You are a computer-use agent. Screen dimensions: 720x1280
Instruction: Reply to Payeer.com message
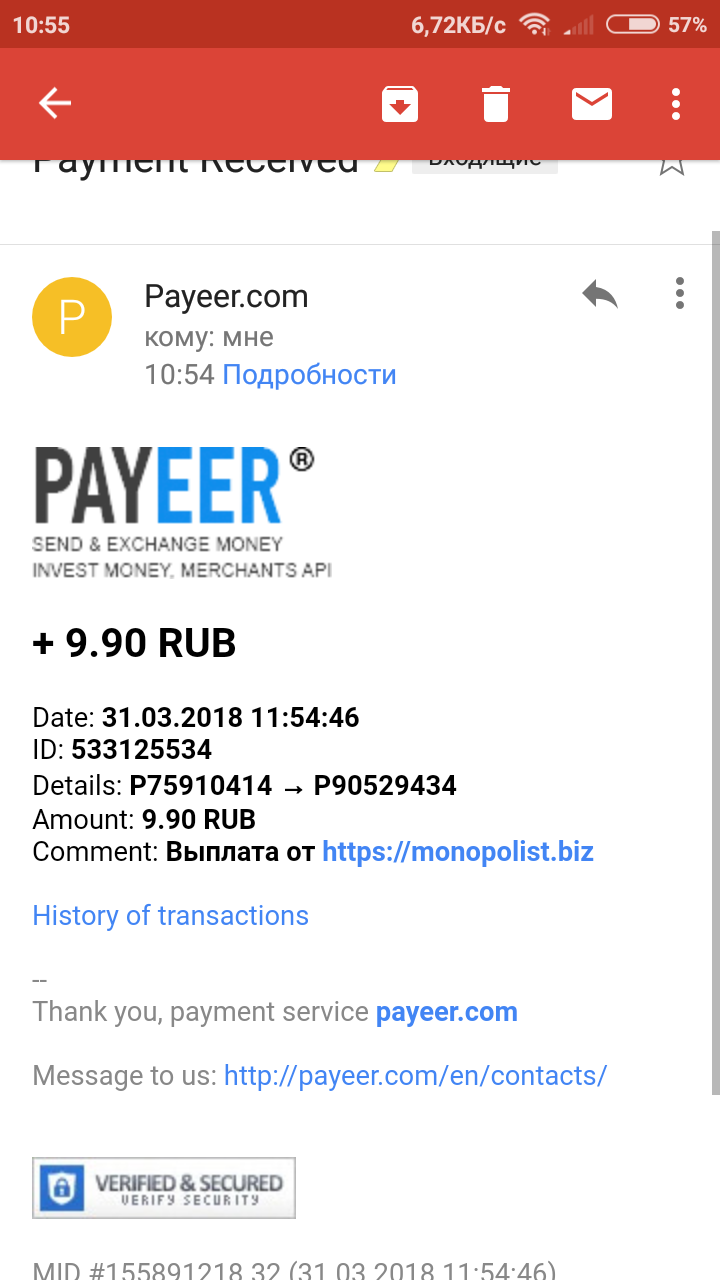600,294
